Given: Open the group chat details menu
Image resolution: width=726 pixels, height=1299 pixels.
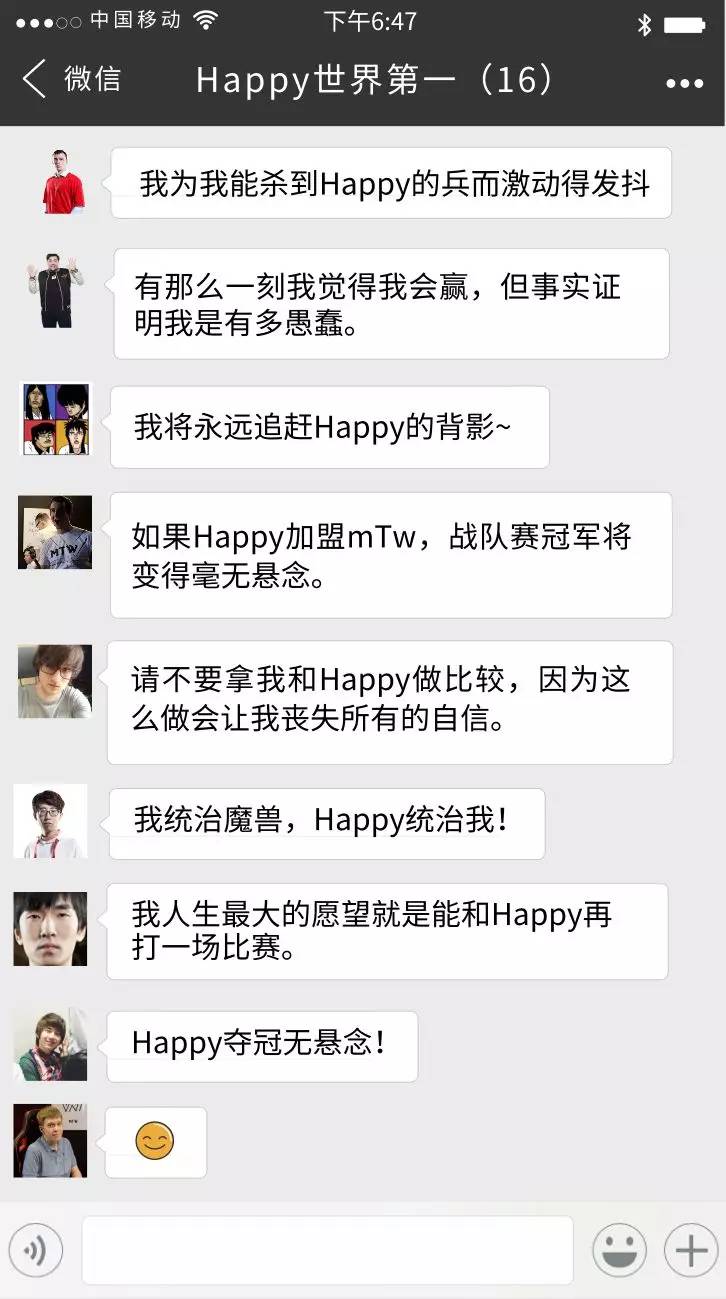Looking at the screenshot, I should [685, 83].
